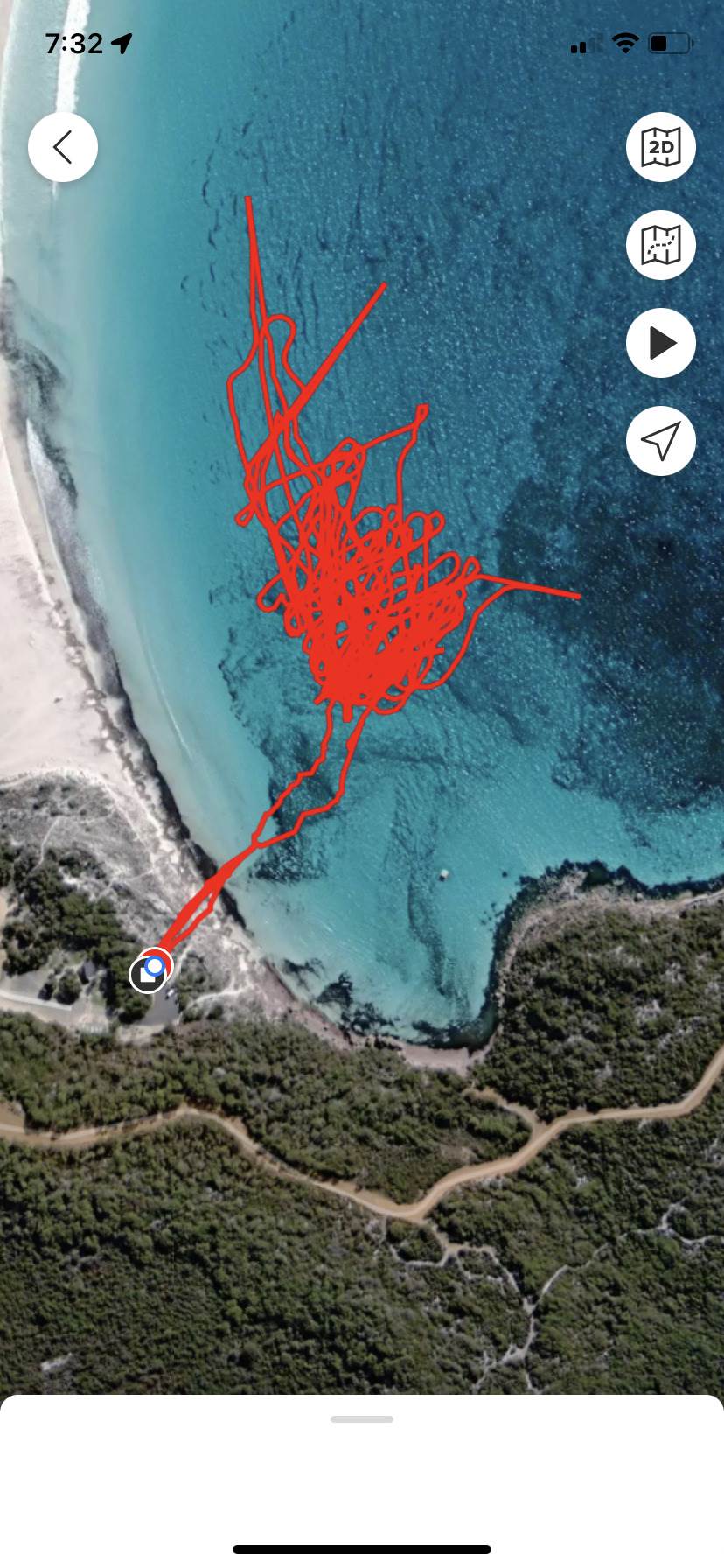Tap the route start marker
This screenshot has height=1568, width=724.
tap(147, 974)
